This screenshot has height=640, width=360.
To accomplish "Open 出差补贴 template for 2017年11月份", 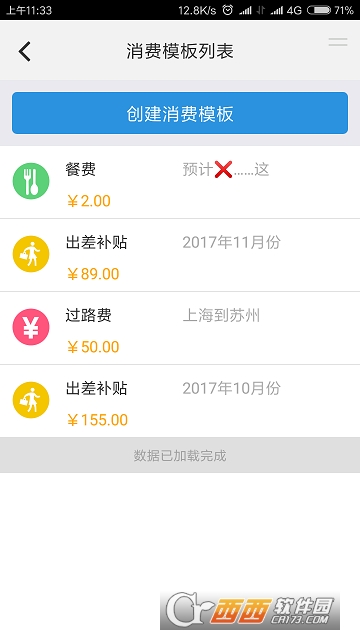I will point(180,256).
